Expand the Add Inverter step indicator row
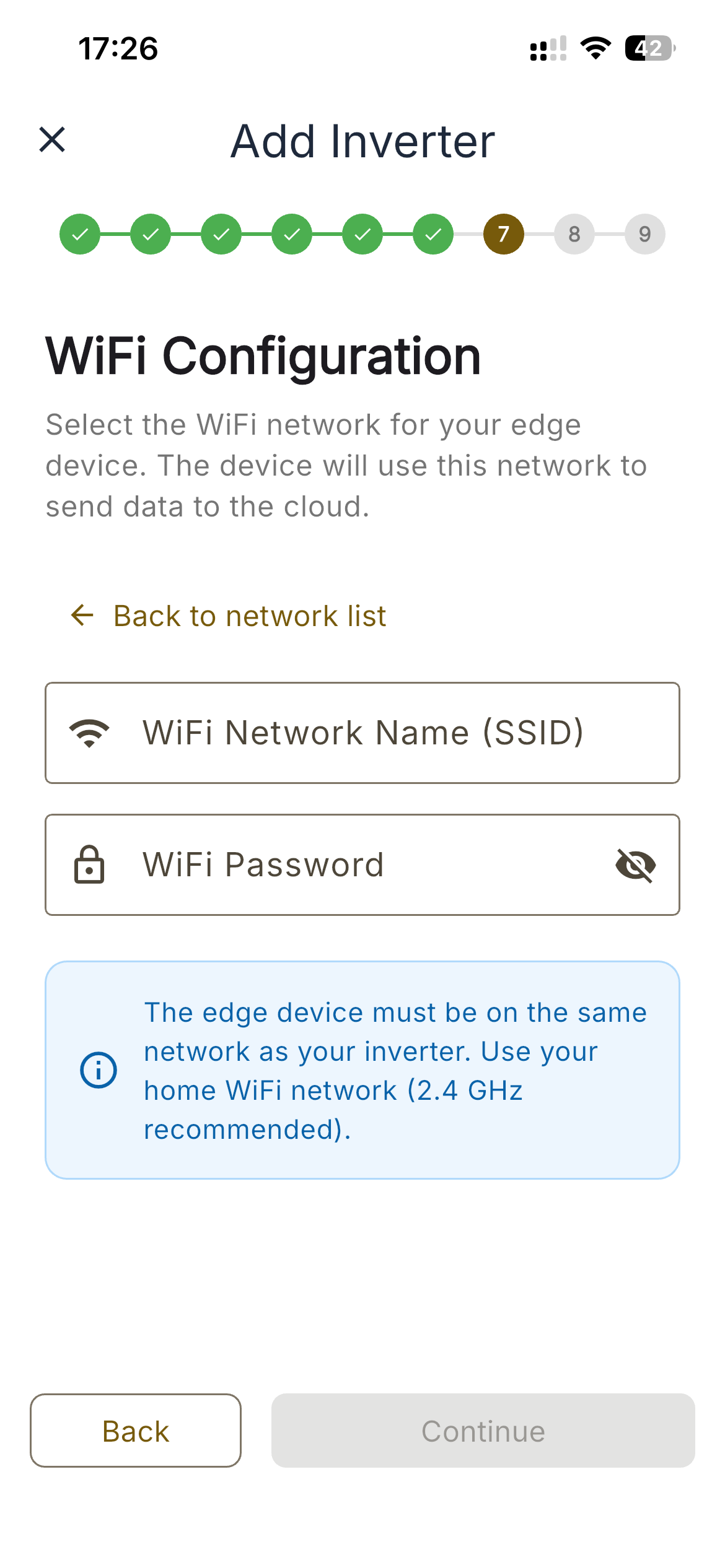Viewport: 725px width, 1568px height. click(x=362, y=234)
